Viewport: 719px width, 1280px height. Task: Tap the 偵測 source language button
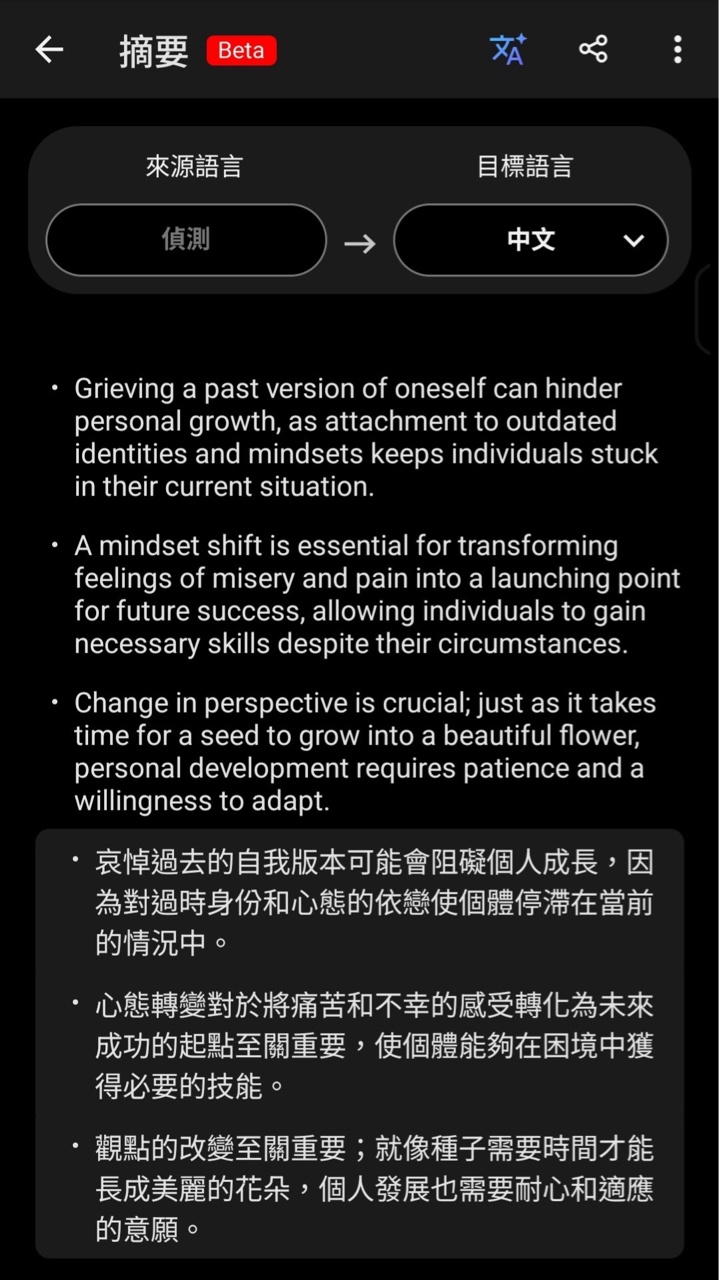(x=186, y=240)
